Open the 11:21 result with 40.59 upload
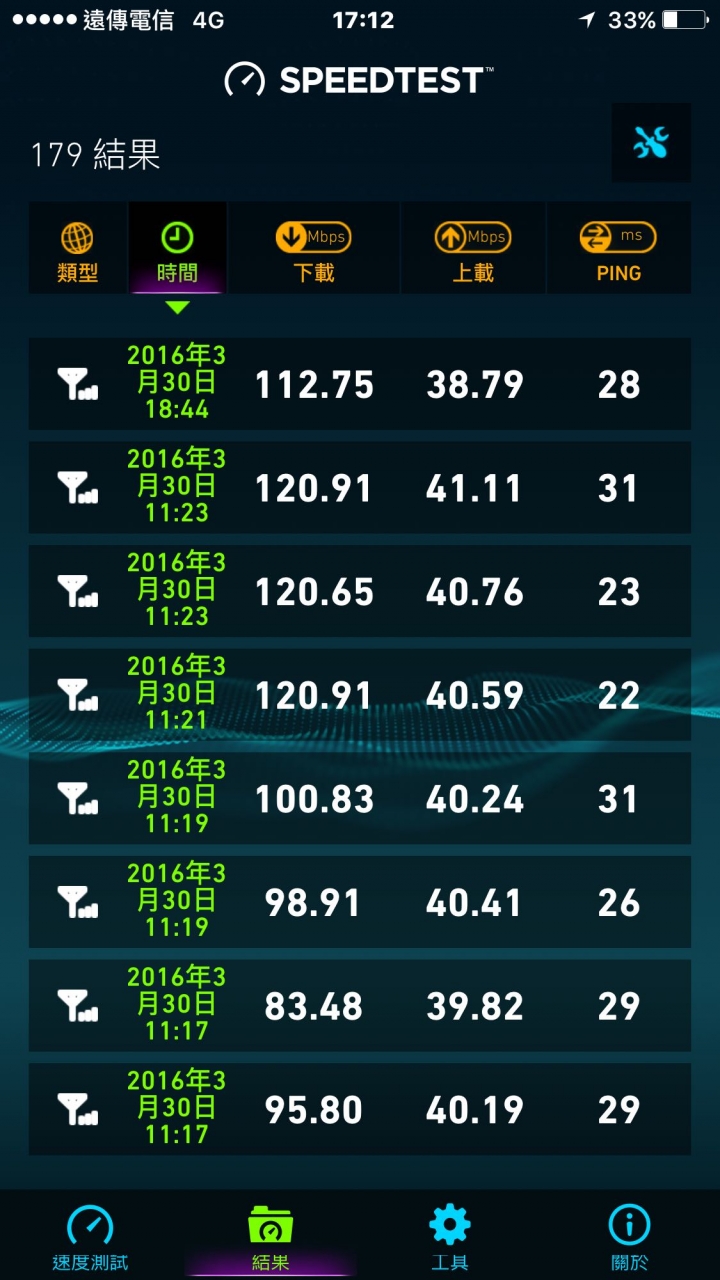Image resolution: width=720 pixels, height=1280 pixels. (x=360, y=695)
